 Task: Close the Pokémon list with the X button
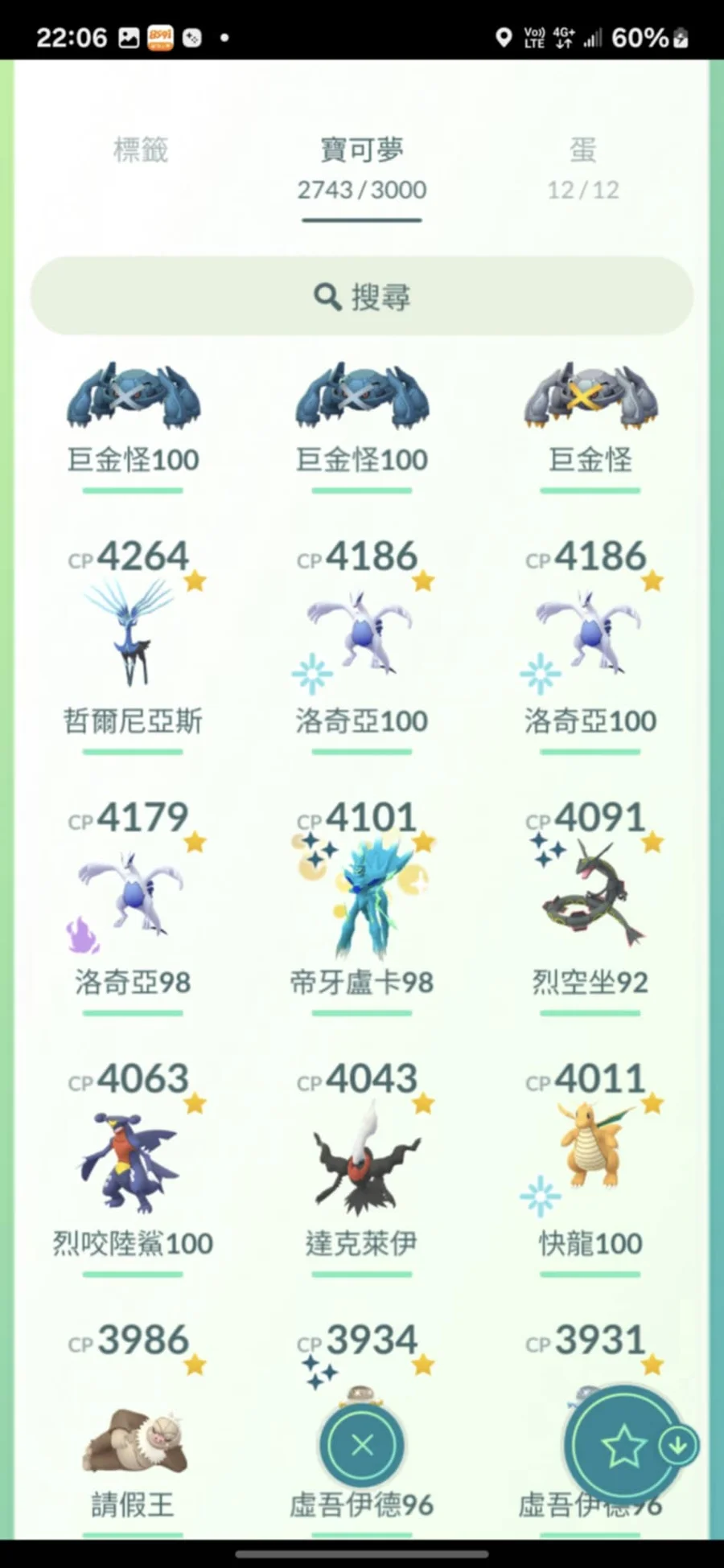tap(362, 1445)
